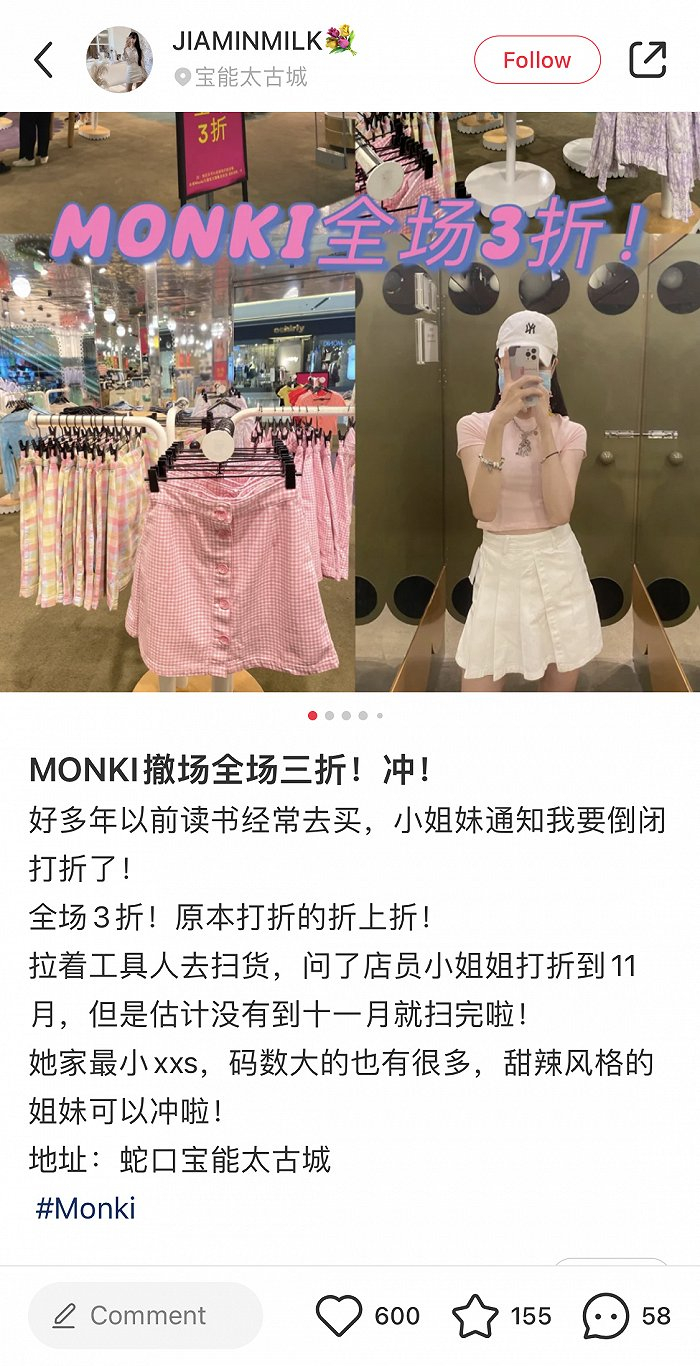The width and height of the screenshot is (700, 1366).
Task: Follow JIAMINMILK
Action: [x=537, y=60]
